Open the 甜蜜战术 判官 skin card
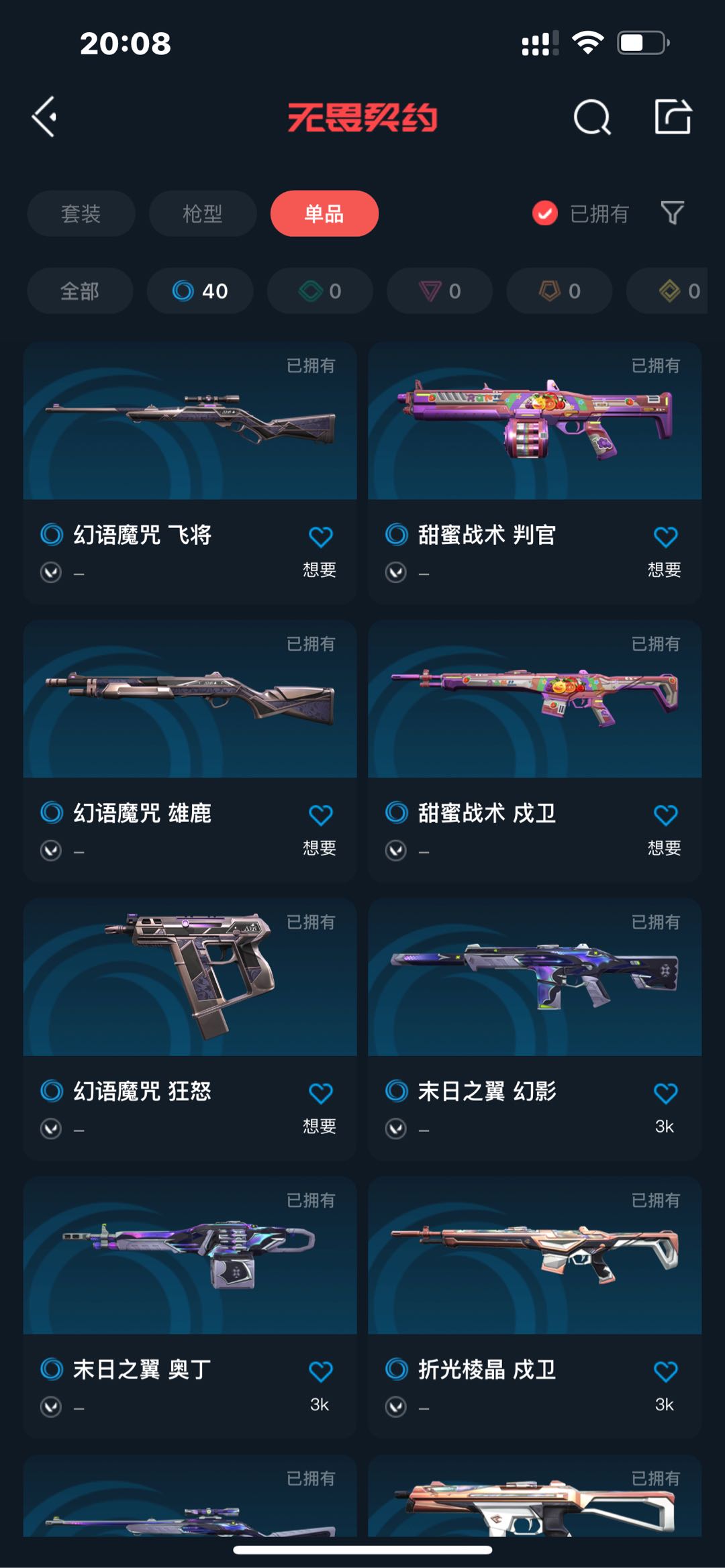The image size is (725, 1568). 535,472
